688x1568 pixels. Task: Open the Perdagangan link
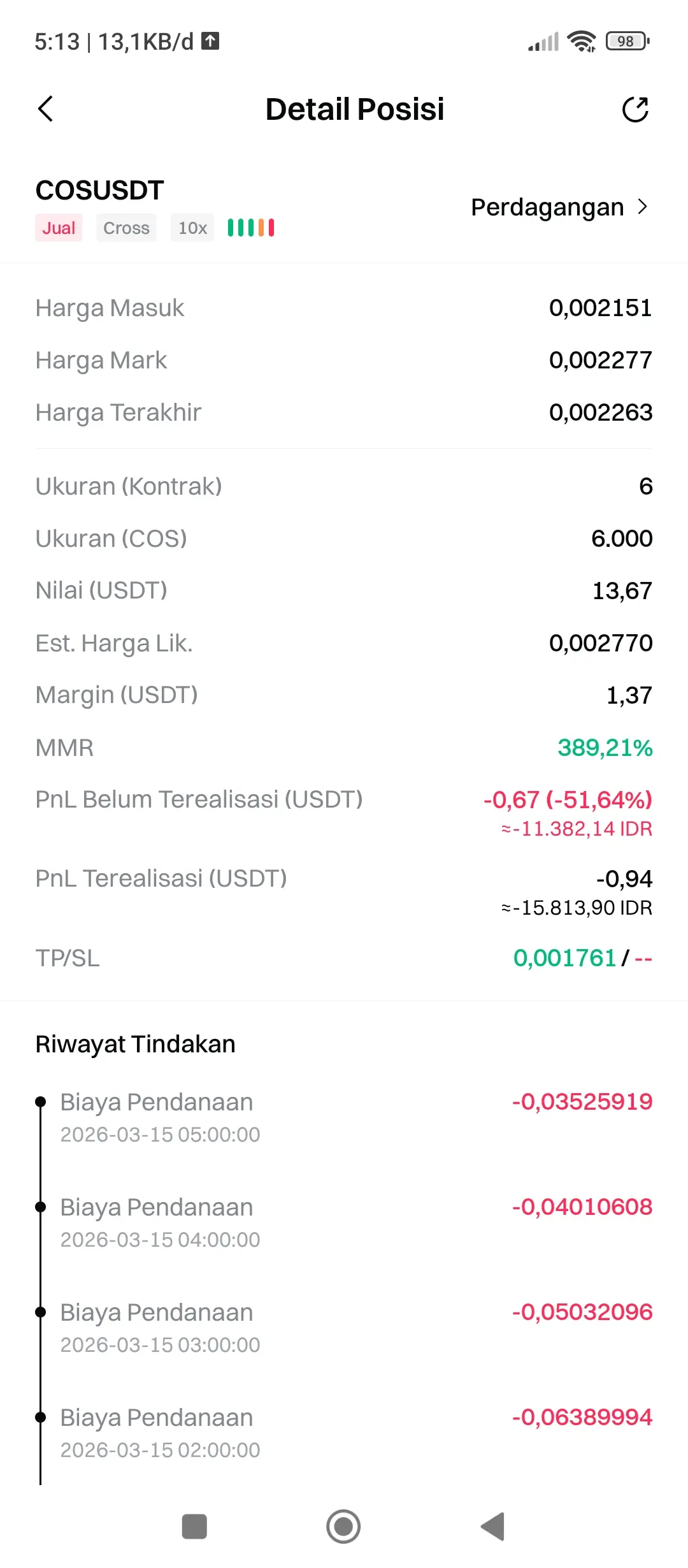pyautogui.click(x=559, y=207)
